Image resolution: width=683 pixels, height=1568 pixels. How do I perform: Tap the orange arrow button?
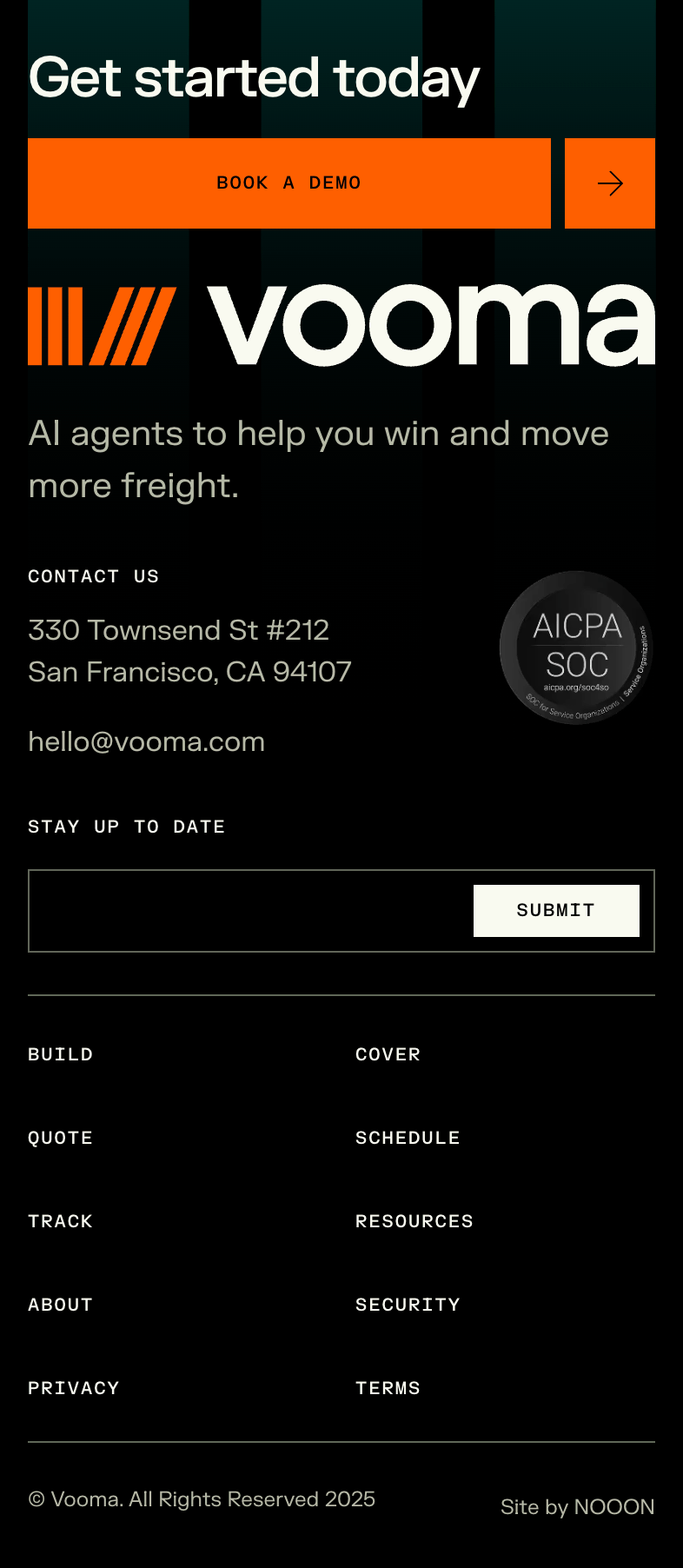(x=609, y=183)
